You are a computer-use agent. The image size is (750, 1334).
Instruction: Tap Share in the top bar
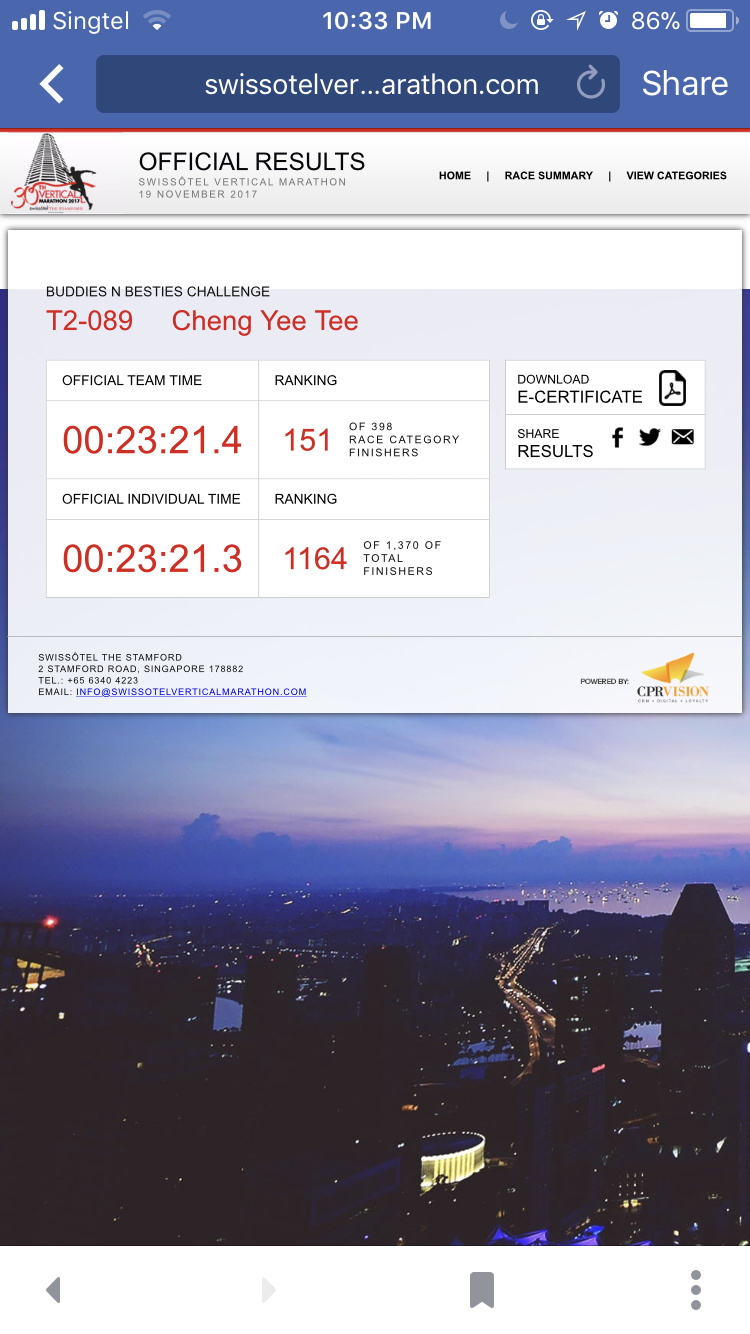point(685,84)
